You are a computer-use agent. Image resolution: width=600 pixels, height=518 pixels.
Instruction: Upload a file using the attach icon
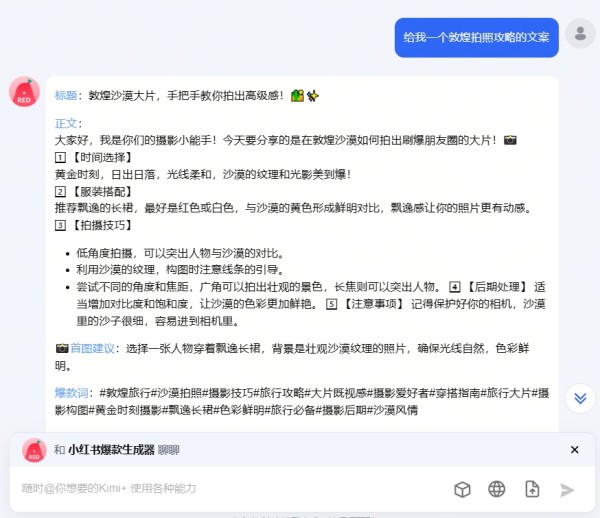pos(532,489)
